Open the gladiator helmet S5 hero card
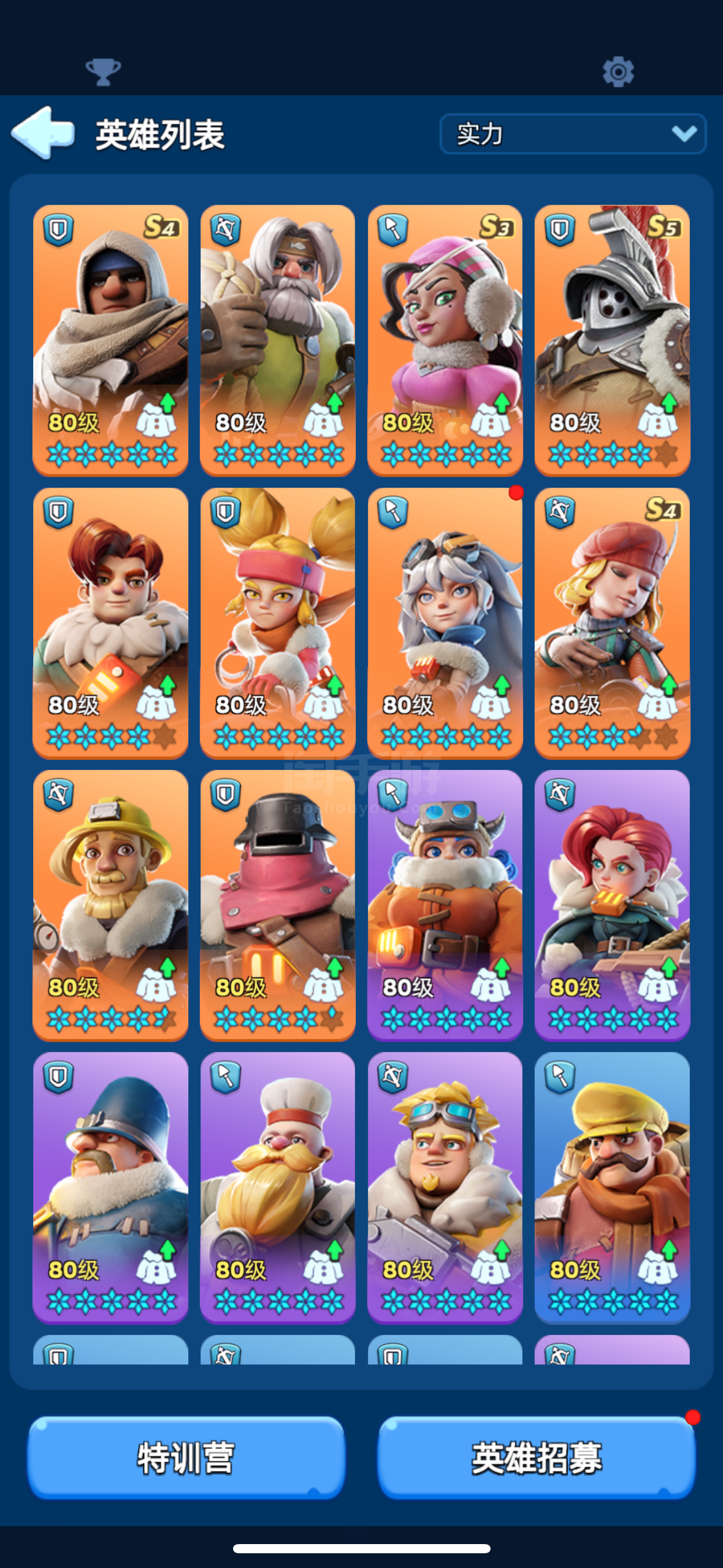The image size is (723, 1568). click(612, 339)
